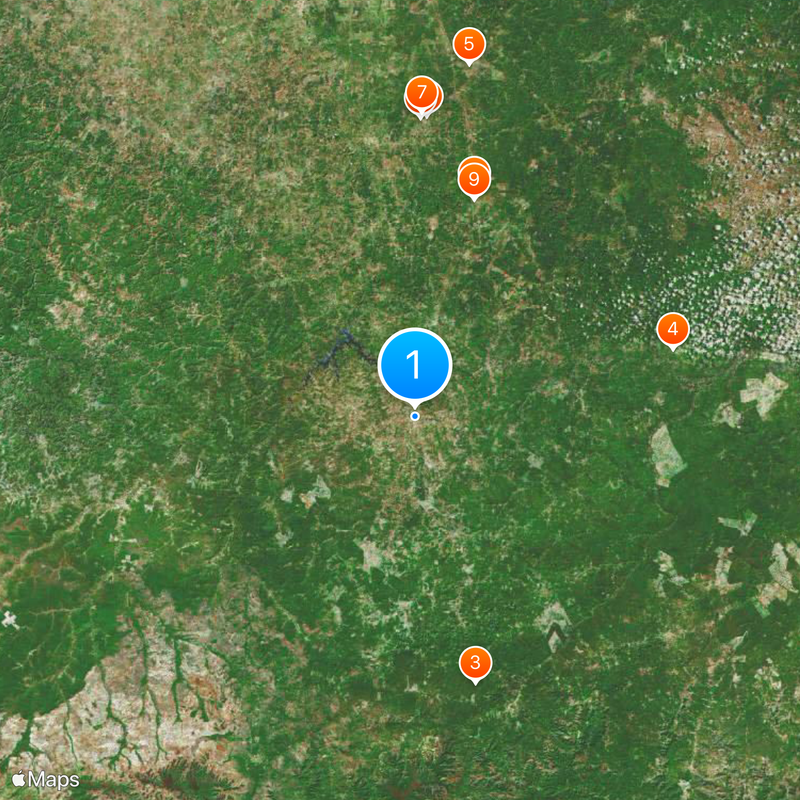Image resolution: width=800 pixels, height=800 pixels.
Task: Open the orange map pin numbered 9
Action: pos(474,180)
